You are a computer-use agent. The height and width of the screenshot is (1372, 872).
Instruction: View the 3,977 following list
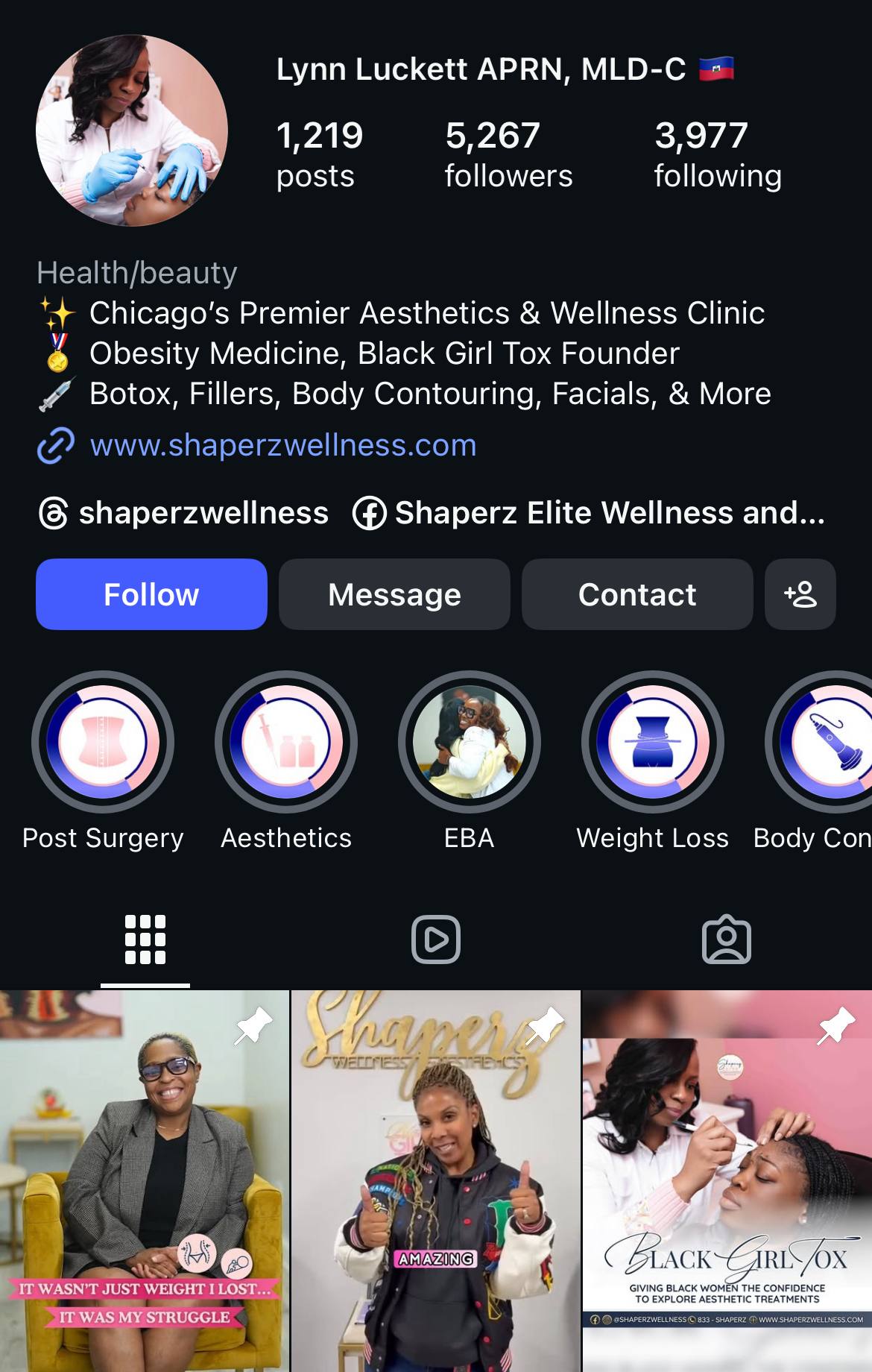click(x=717, y=154)
